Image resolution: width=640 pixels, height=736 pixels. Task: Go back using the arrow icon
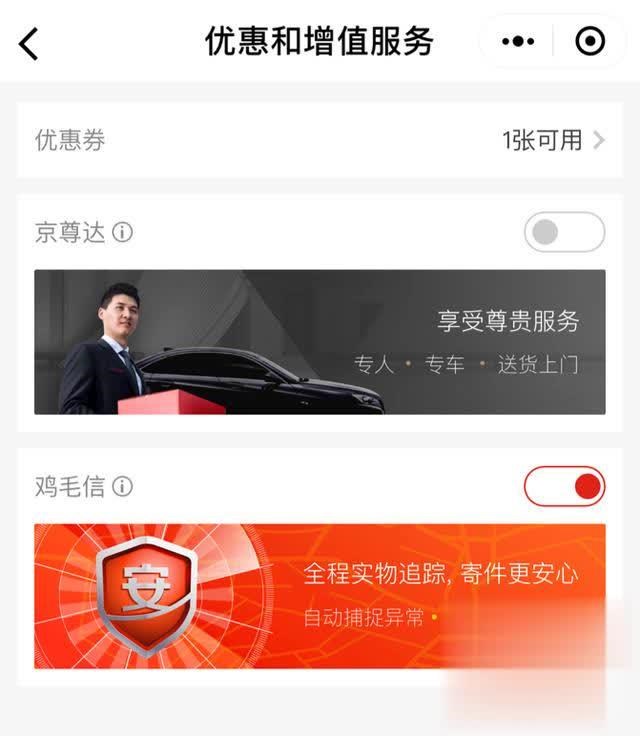pyautogui.click(x=29, y=43)
